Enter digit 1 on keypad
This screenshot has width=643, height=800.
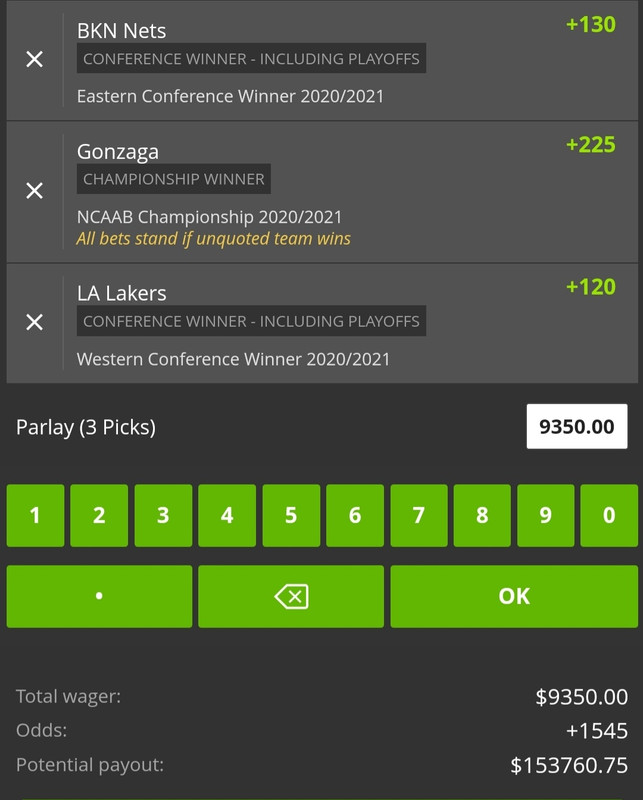pyautogui.click(x=35, y=516)
